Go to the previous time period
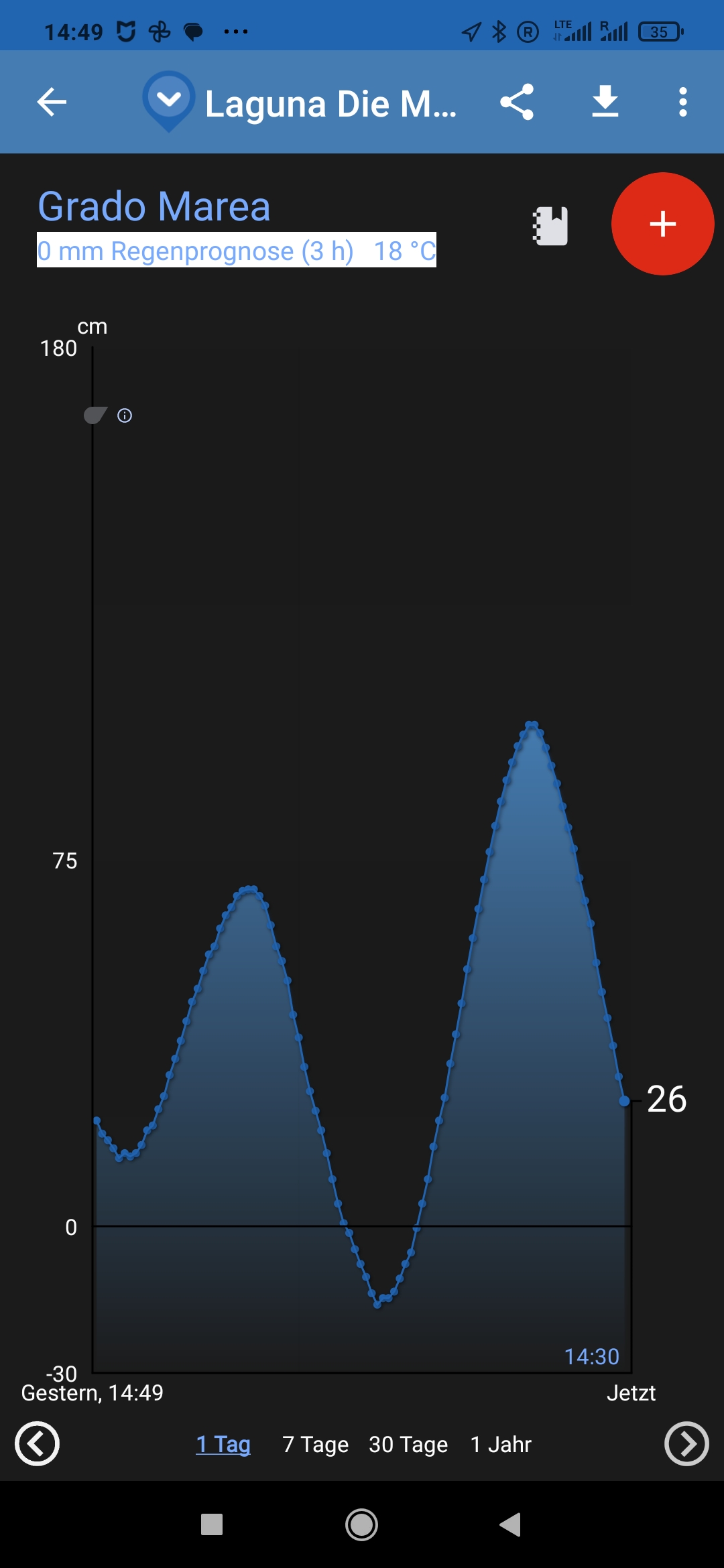This screenshot has height=1568, width=724. coord(38,1443)
